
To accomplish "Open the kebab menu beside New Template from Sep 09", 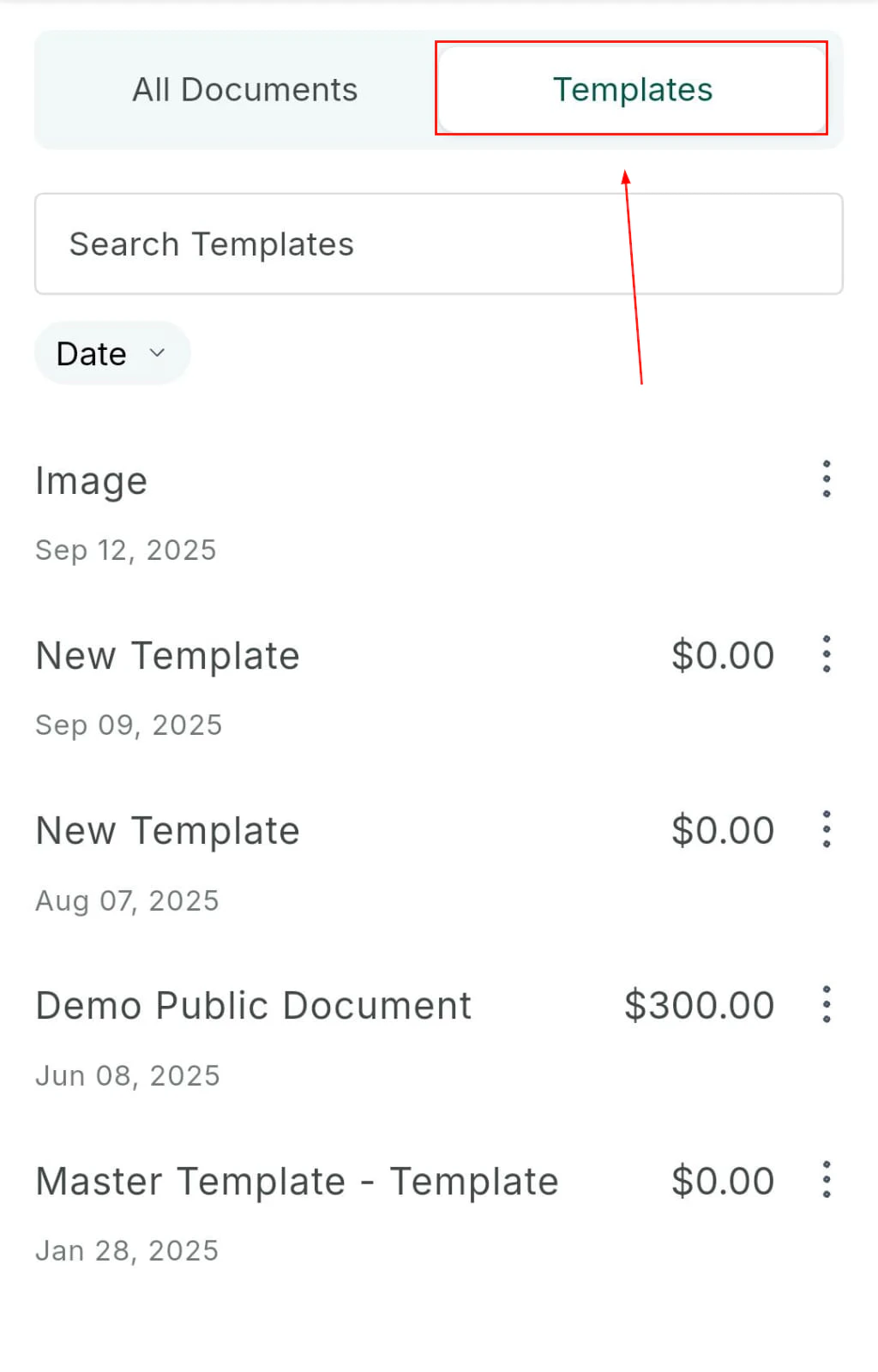I will pyautogui.click(x=826, y=654).
